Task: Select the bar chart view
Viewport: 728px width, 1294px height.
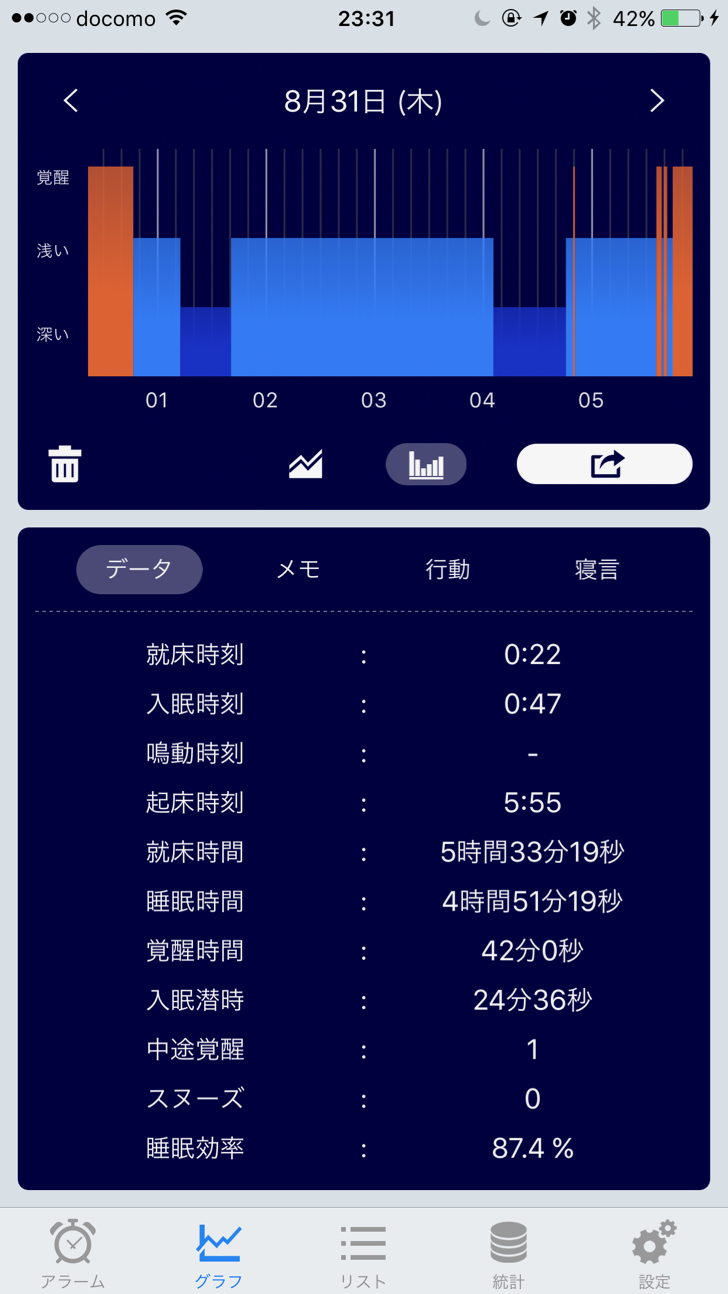Action: coord(426,465)
